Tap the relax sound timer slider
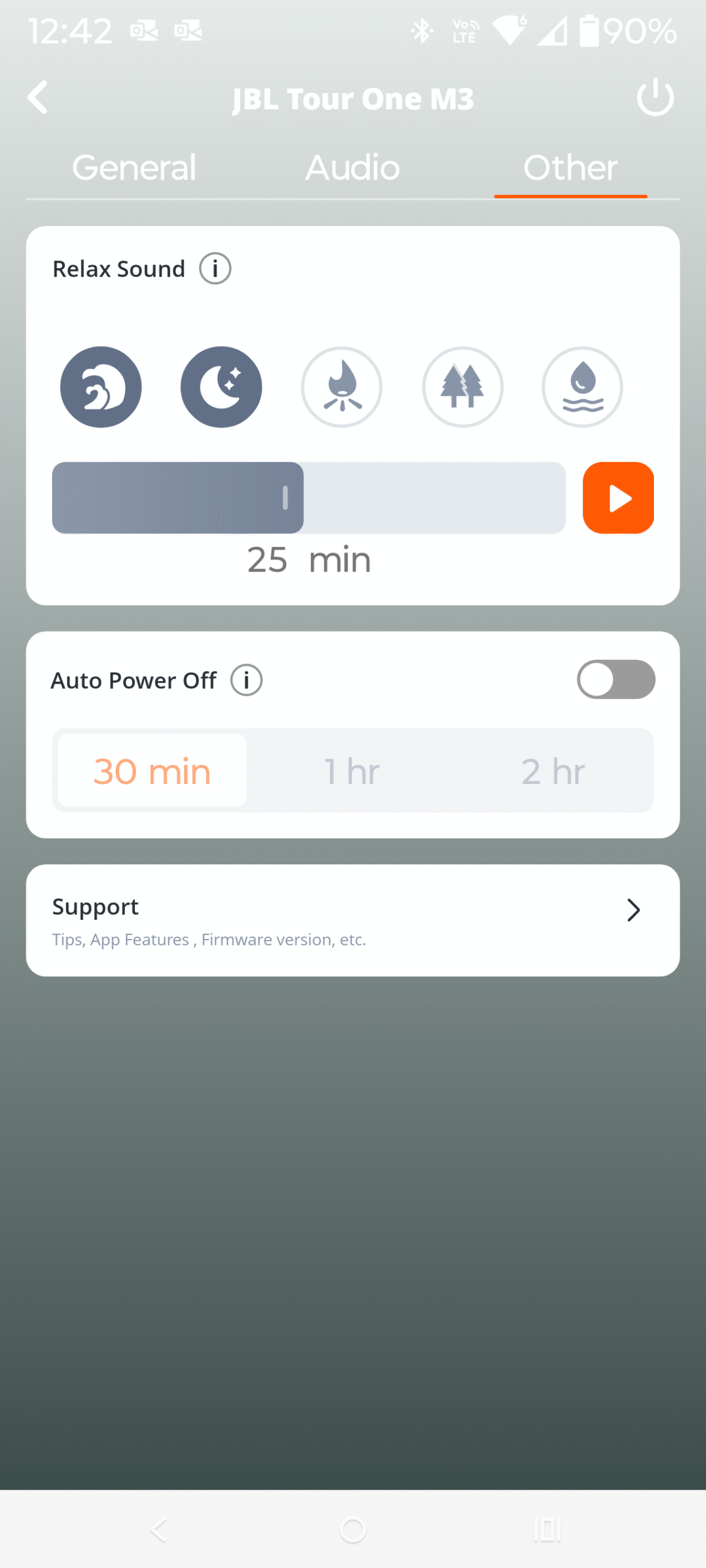This screenshot has width=706, height=1568. coord(308,498)
